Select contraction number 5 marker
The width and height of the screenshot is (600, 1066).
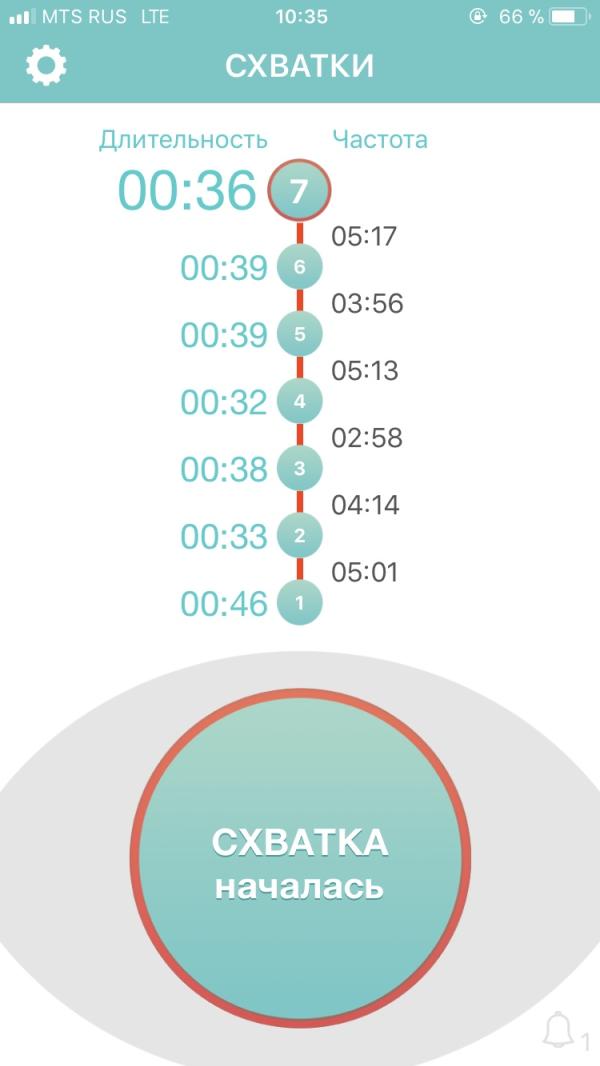[x=299, y=335]
